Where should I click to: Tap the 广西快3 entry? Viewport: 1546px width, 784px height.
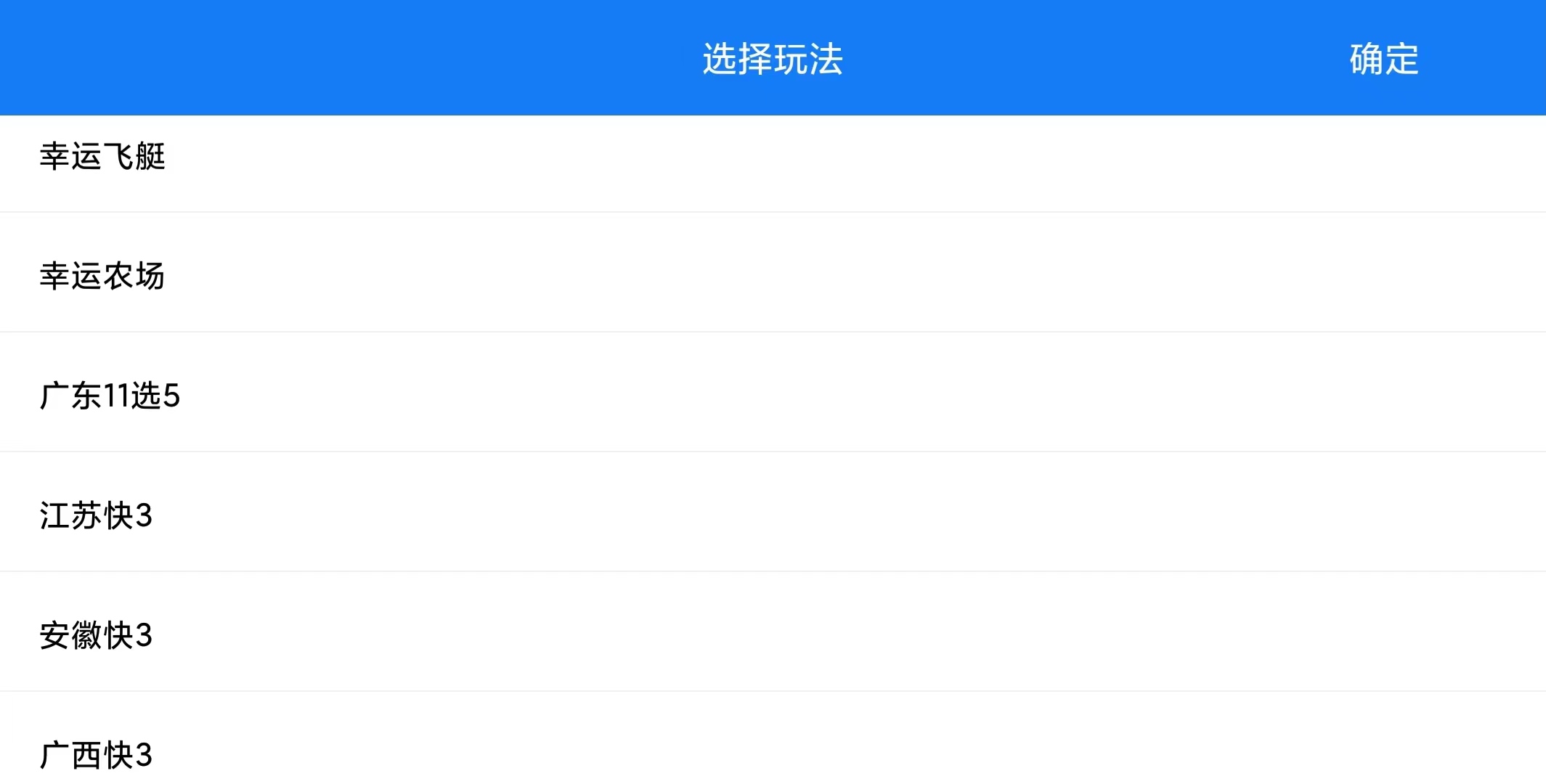[x=97, y=755]
